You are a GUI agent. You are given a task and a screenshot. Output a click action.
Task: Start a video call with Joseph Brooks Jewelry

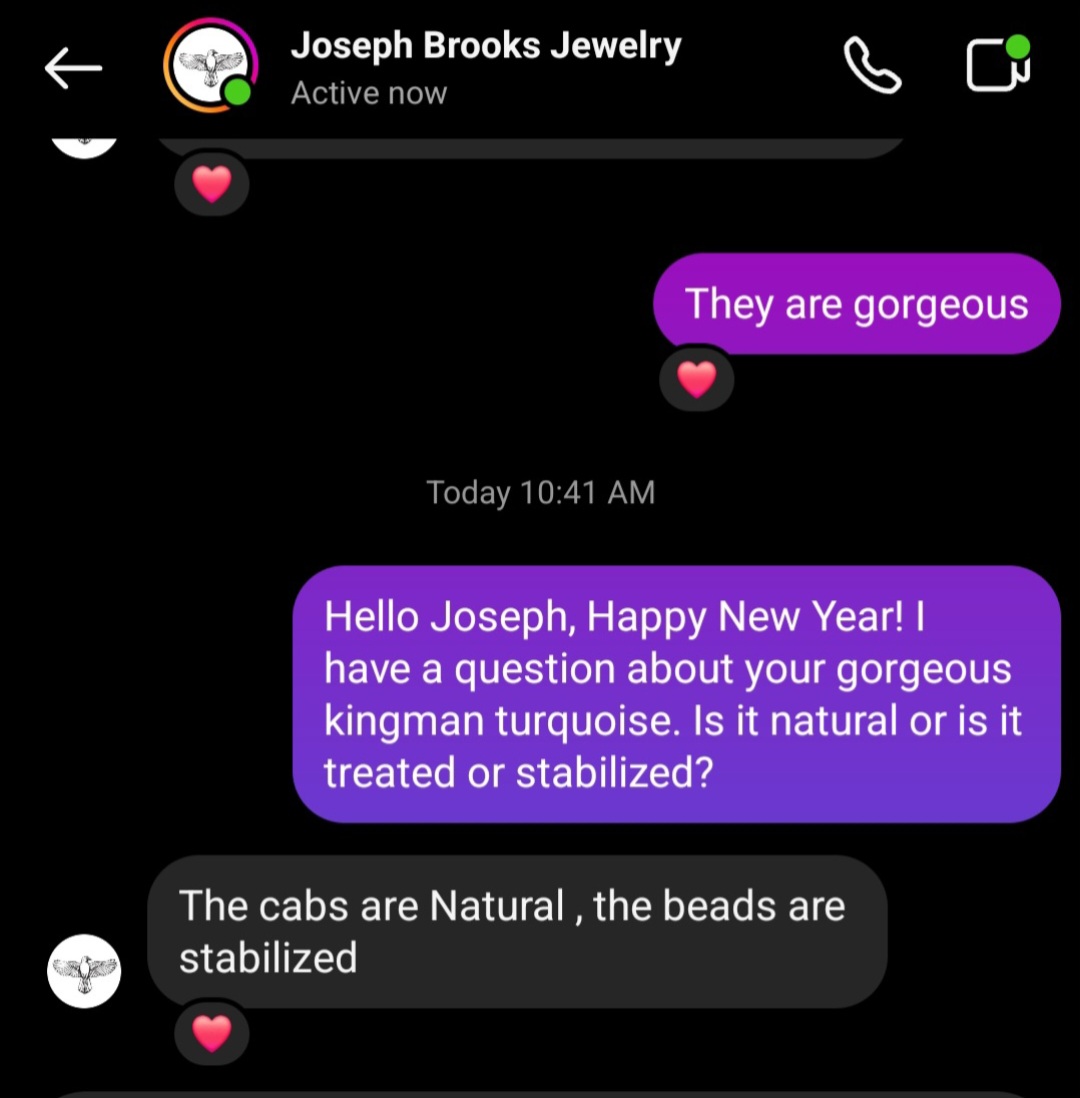coord(998,65)
